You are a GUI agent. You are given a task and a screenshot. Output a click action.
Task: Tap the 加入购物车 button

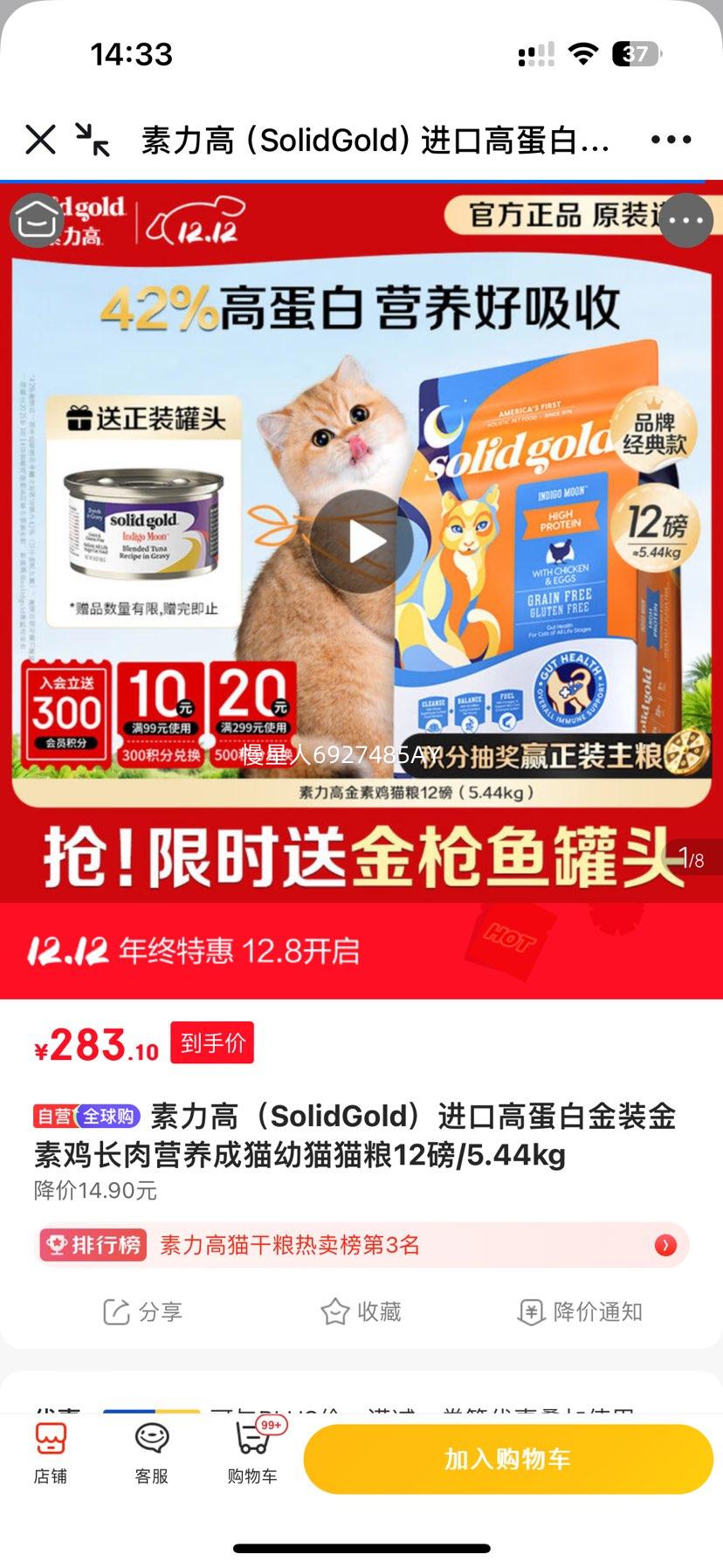pyautogui.click(x=506, y=1458)
